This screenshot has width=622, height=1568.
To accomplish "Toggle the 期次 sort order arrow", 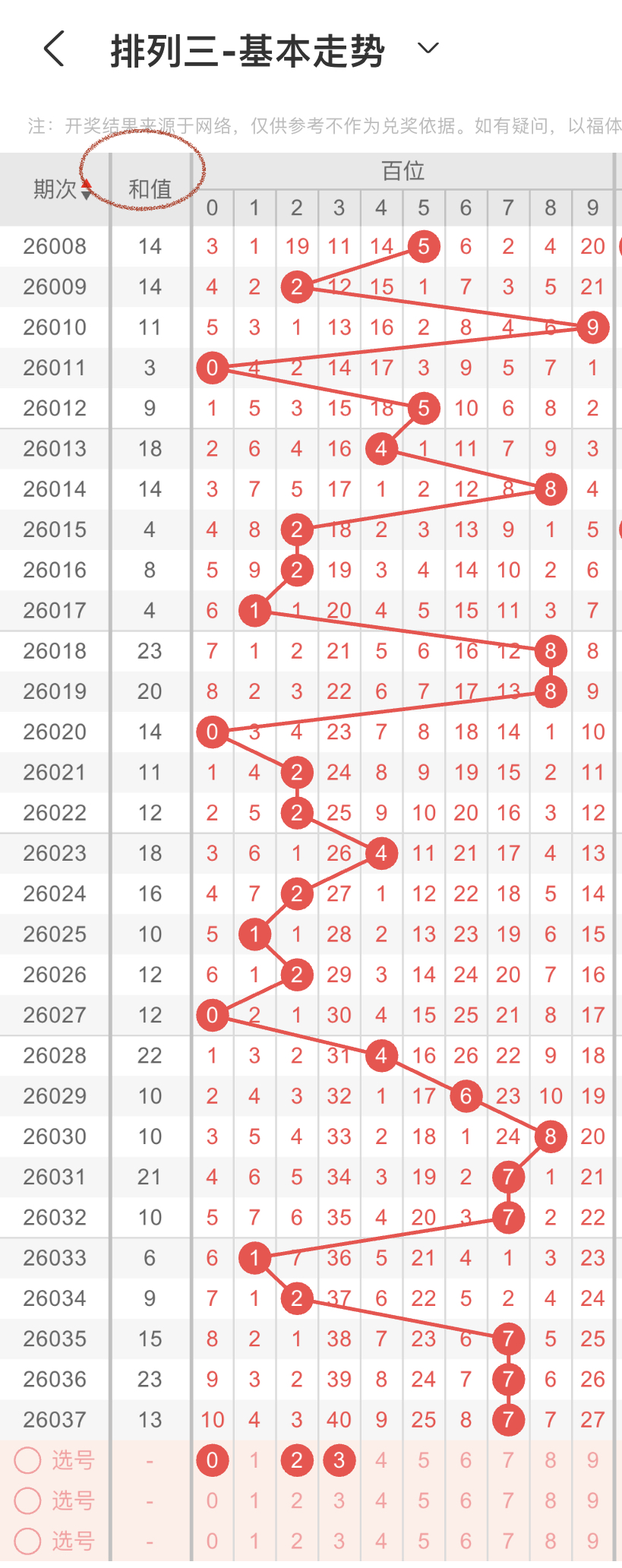I will coord(87,189).
